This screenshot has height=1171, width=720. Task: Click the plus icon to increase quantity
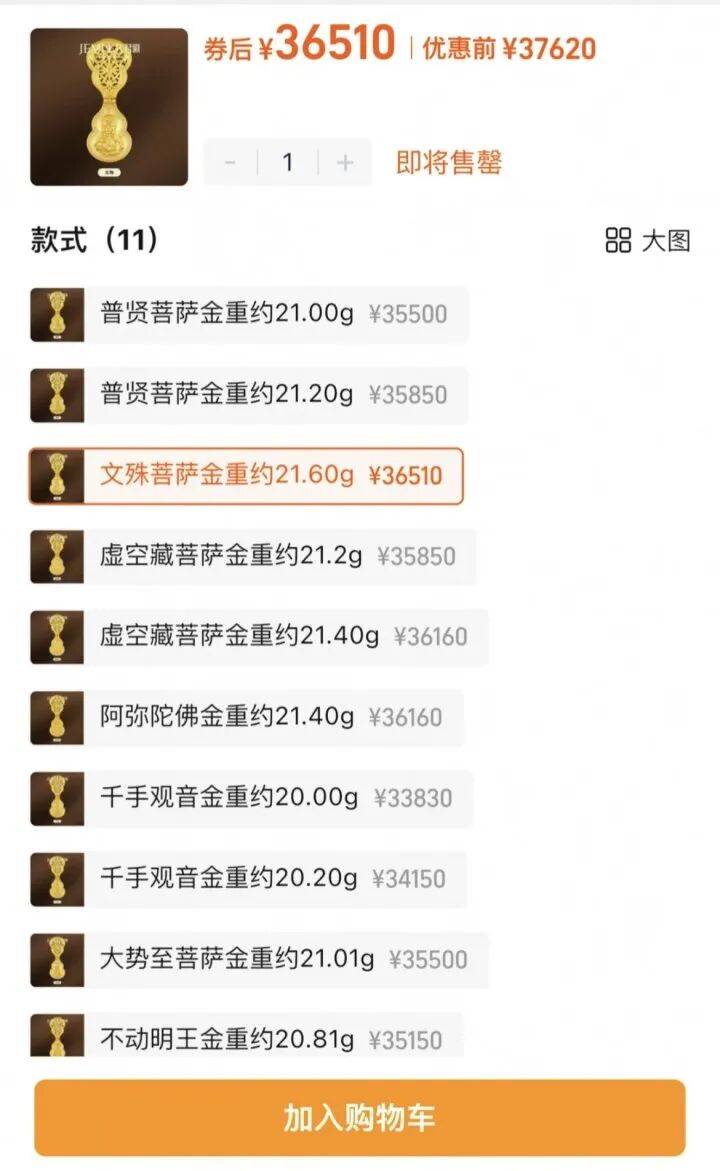(343, 163)
